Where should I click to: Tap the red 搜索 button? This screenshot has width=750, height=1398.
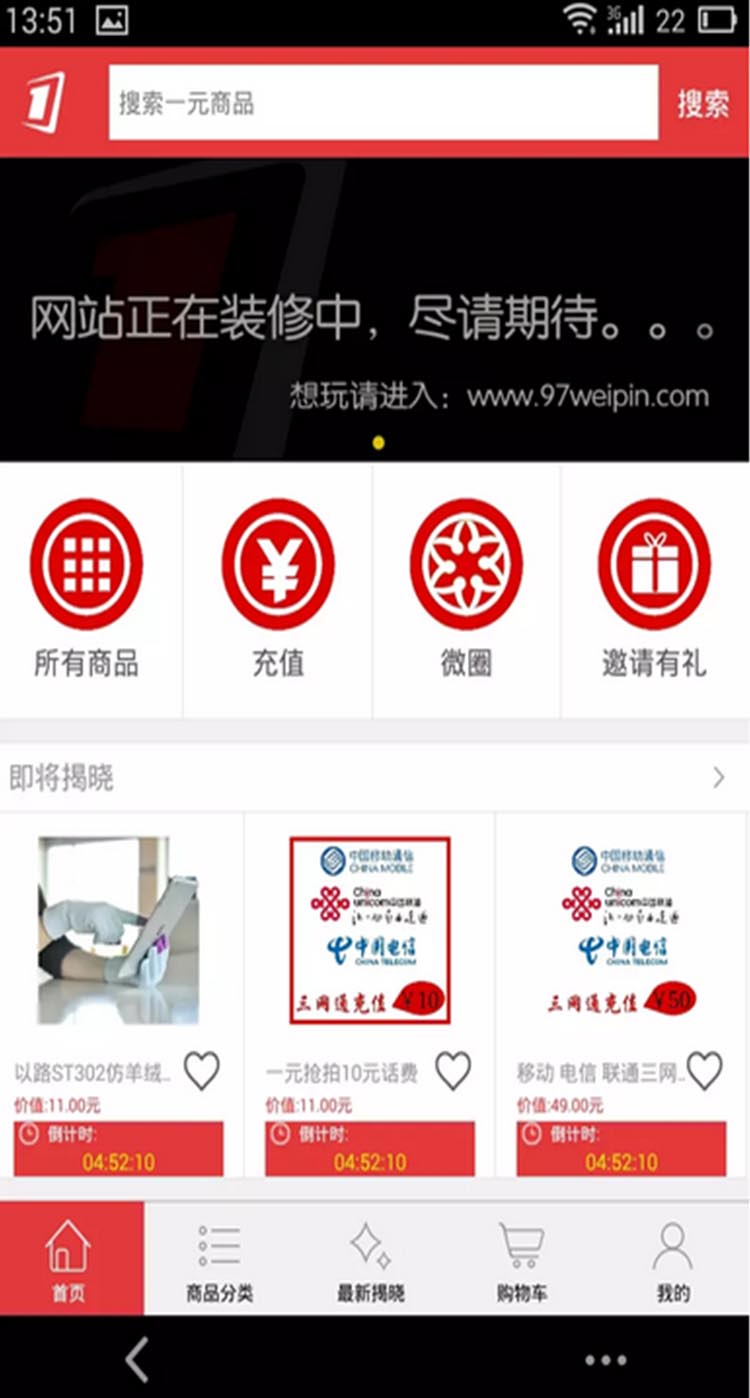click(703, 102)
